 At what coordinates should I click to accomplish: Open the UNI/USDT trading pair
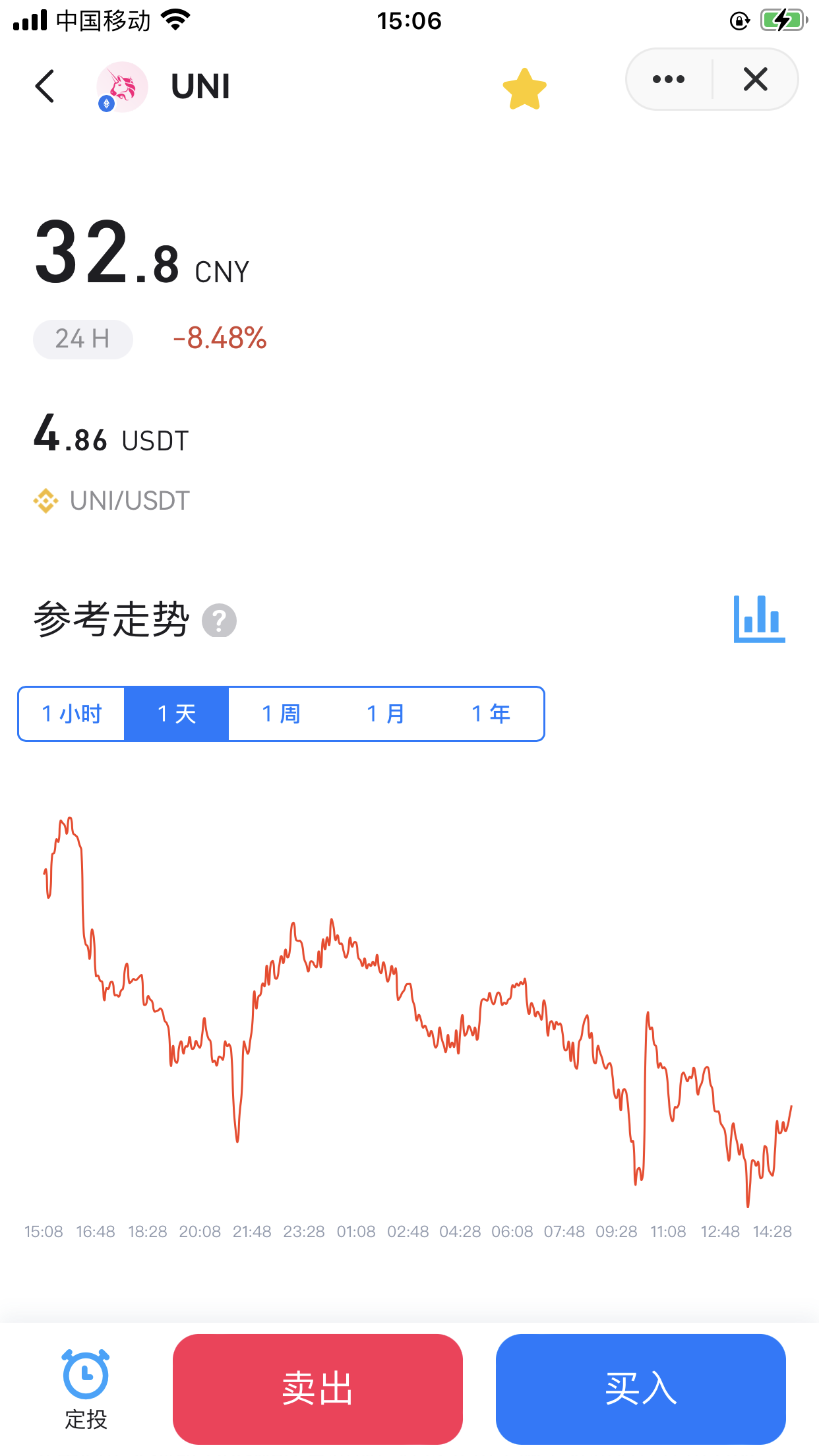[x=129, y=501]
